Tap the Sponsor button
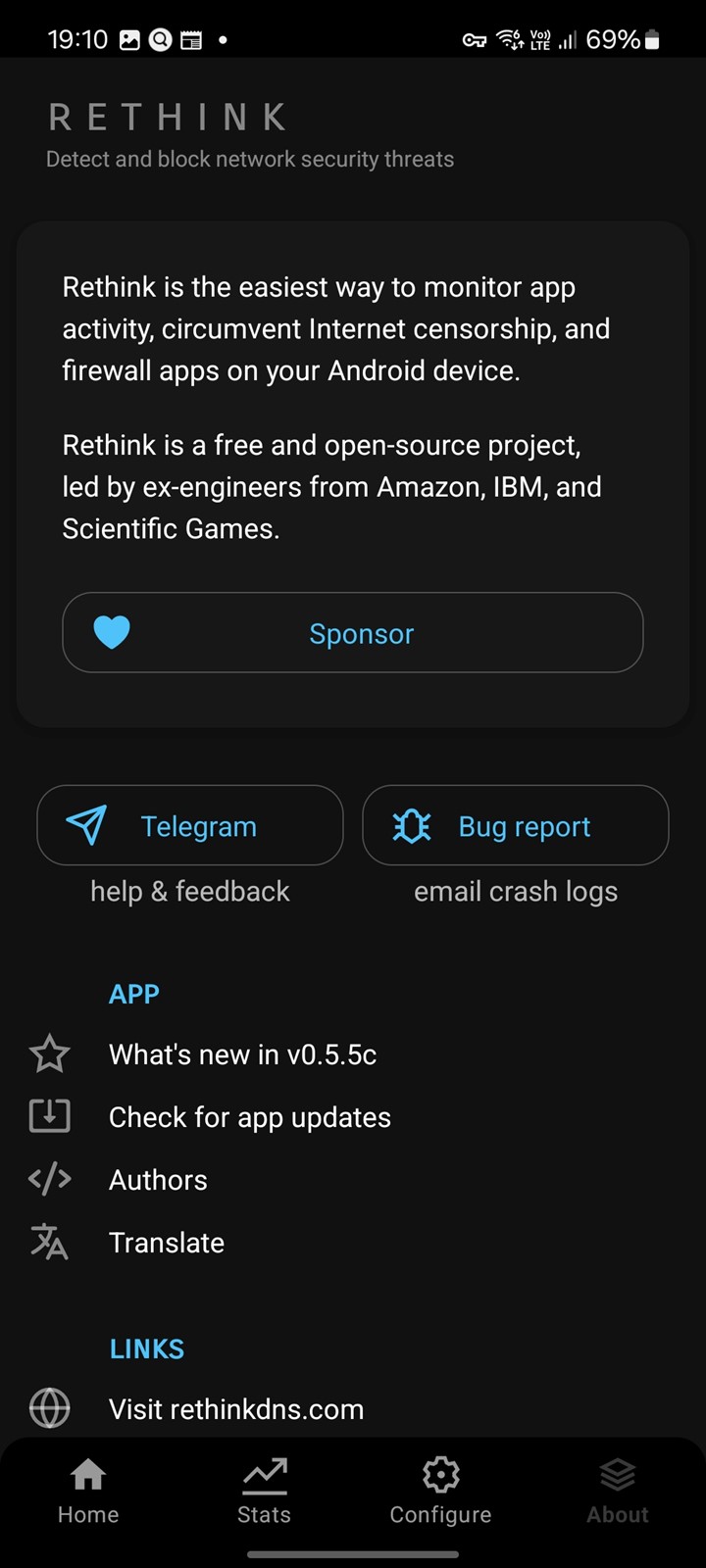706x1568 pixels. pyautogui.click(x=353, y=632)
